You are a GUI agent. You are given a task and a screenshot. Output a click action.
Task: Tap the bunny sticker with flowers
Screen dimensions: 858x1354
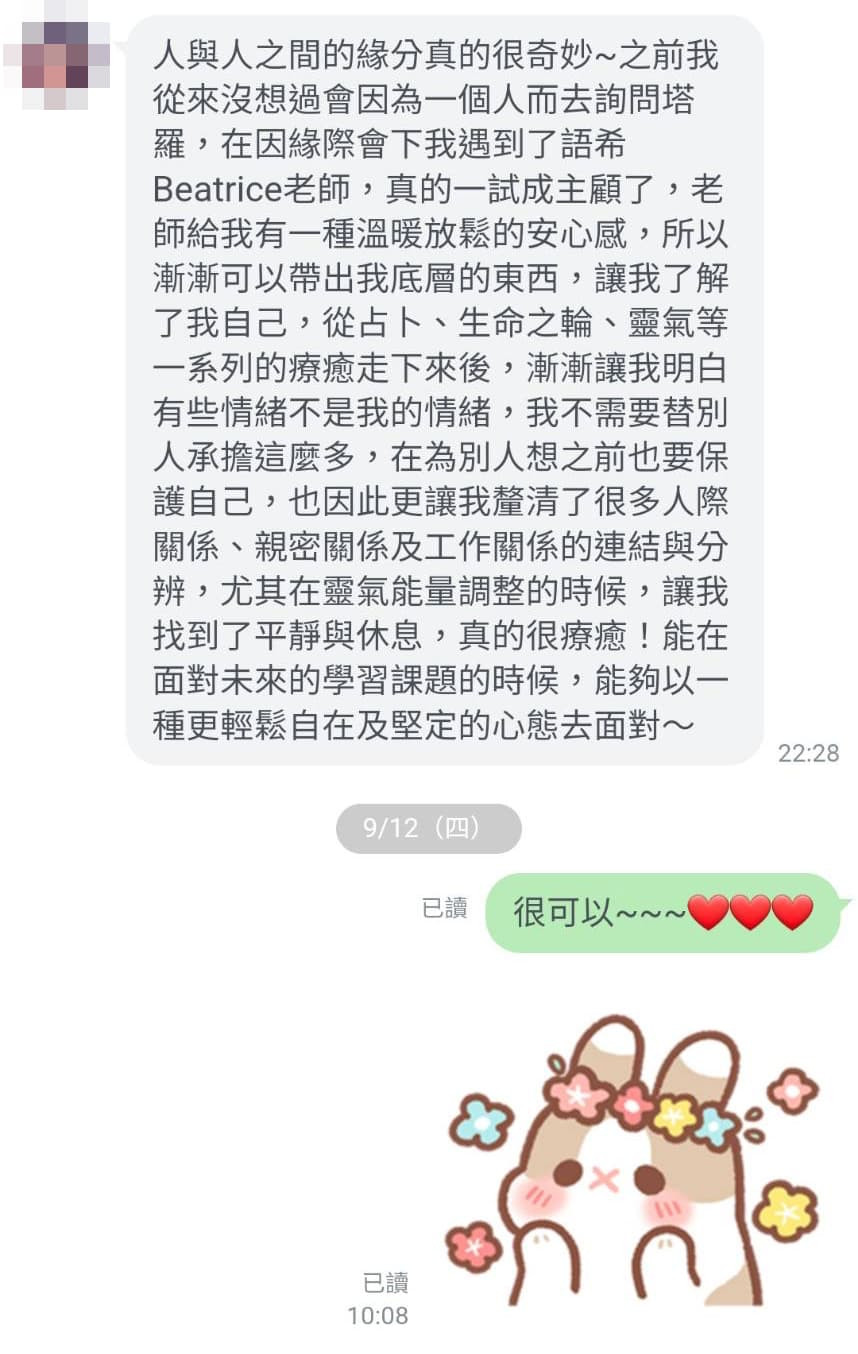click(632, 1160)
